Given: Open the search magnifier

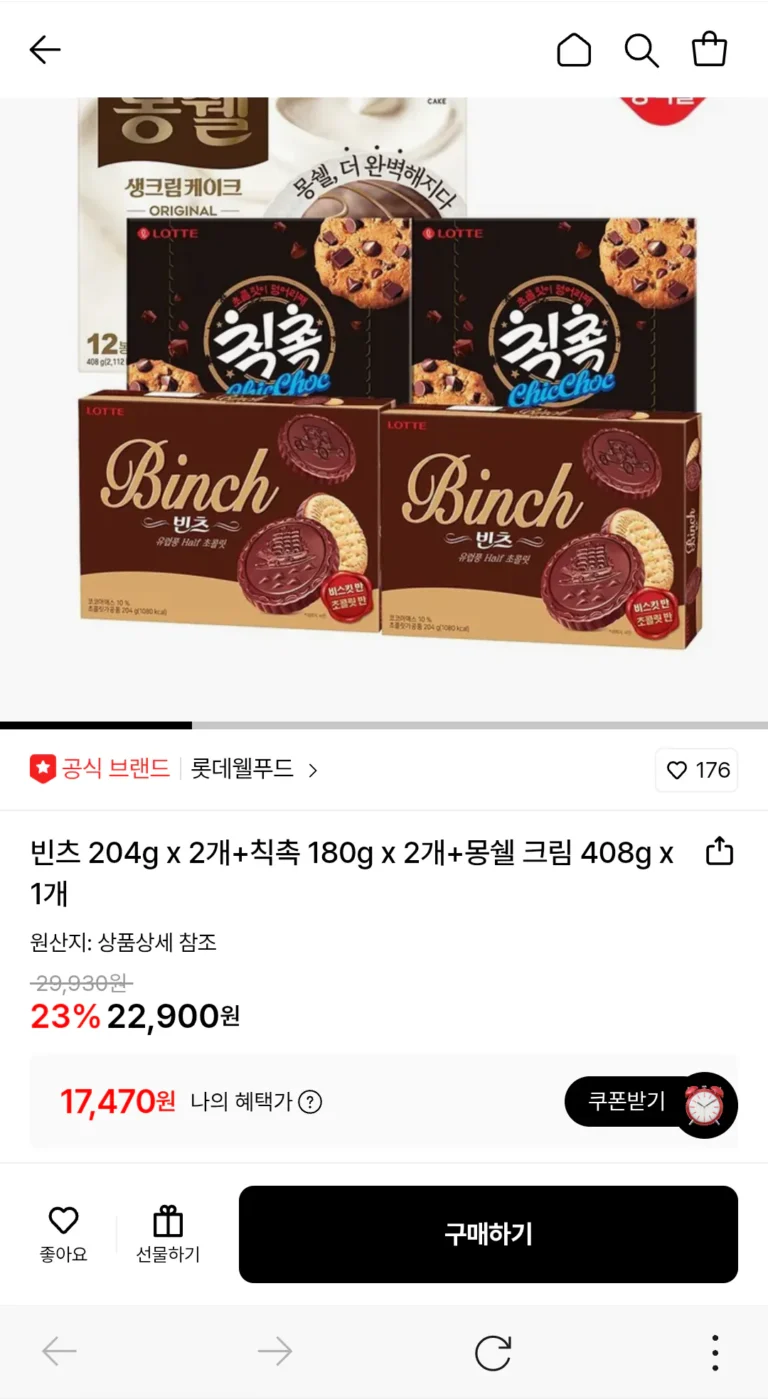Looking at the screenshot, I should pos(641,50).
